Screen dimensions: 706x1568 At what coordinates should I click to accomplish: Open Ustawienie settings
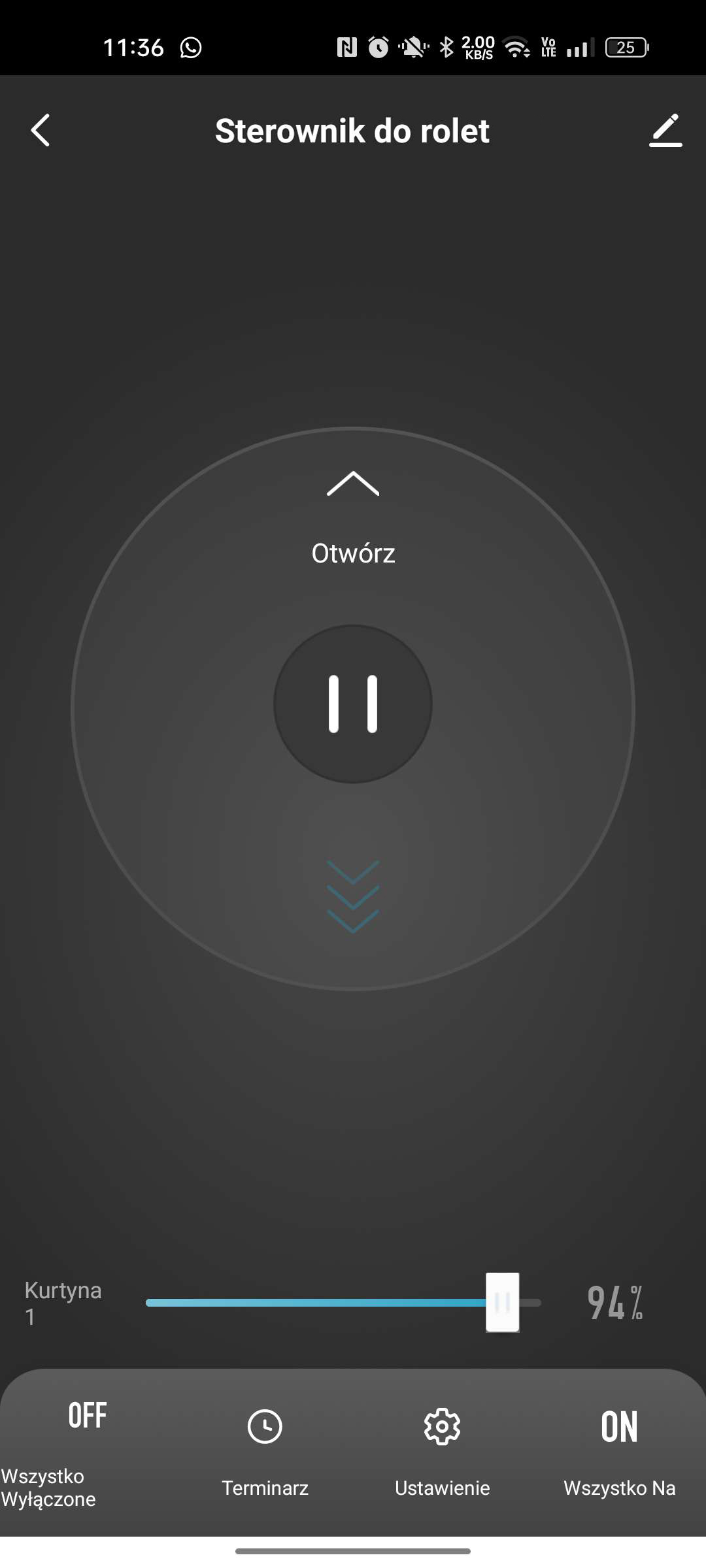[x=442, y=1452]
